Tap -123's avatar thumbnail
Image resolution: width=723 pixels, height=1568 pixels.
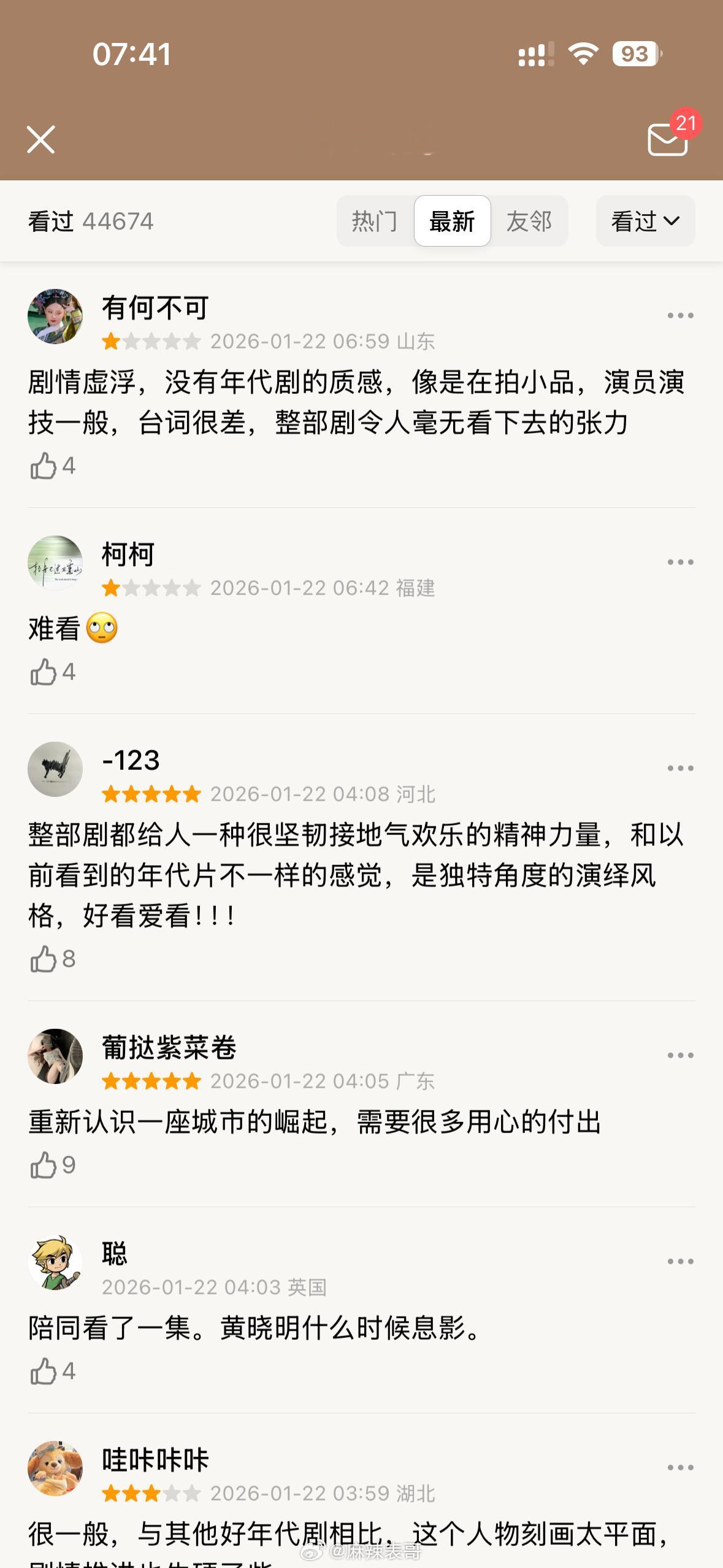(55, 770)
